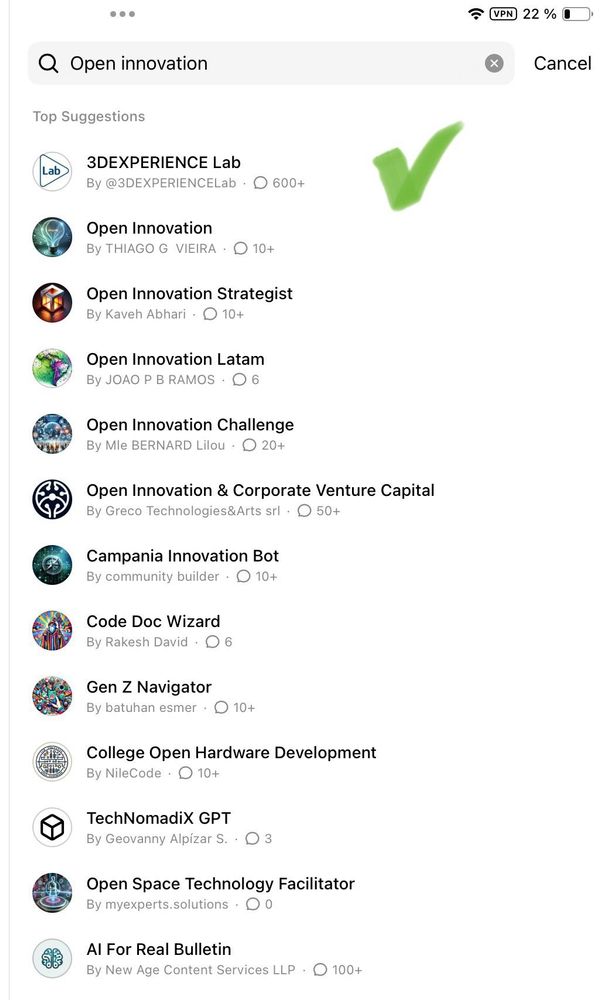611x1000 pixels.
Task: Open AI For Real Bulletin
Action: pos(159,958)
